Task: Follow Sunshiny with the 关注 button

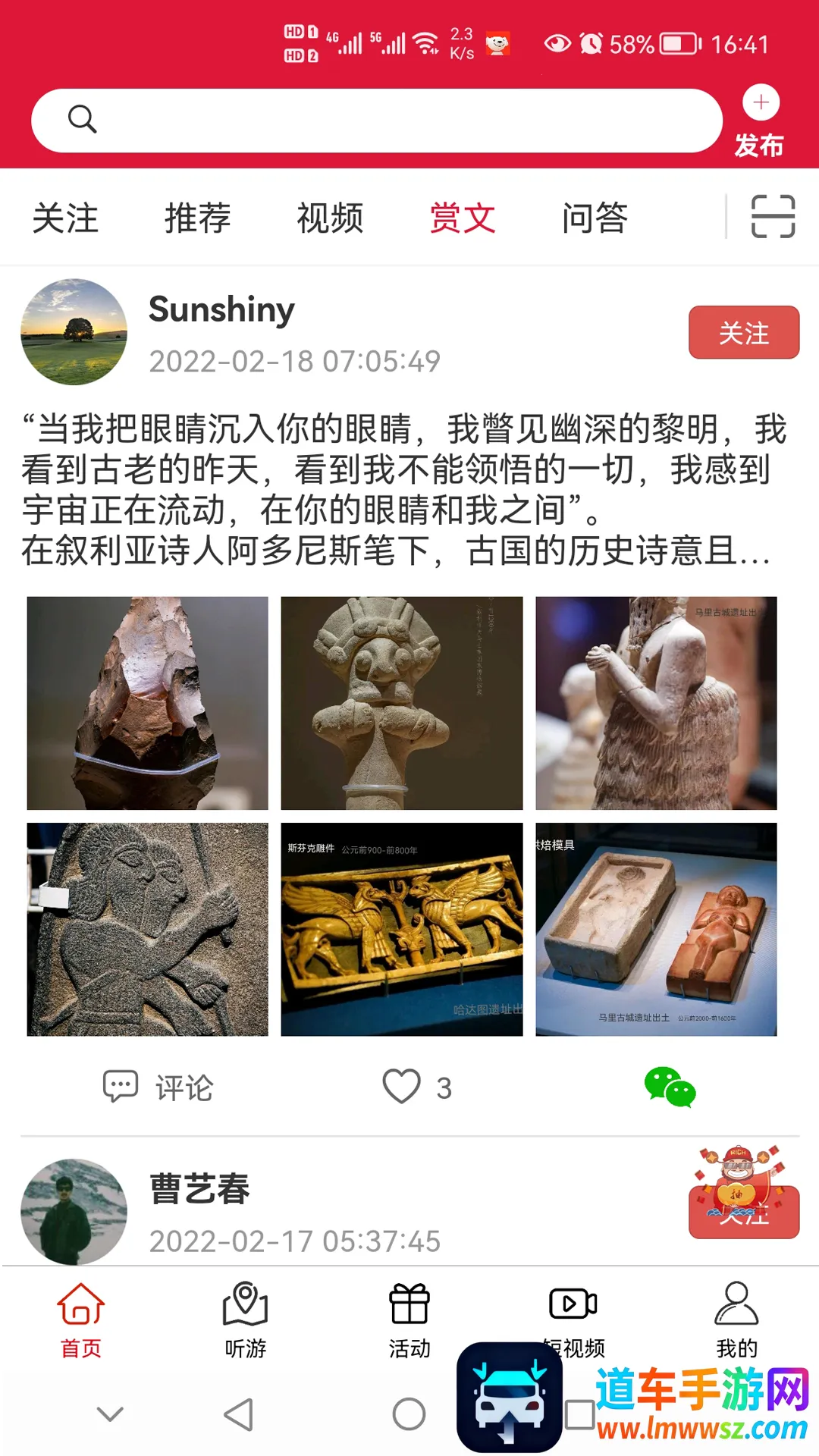Action: click(x=743, y=332)
